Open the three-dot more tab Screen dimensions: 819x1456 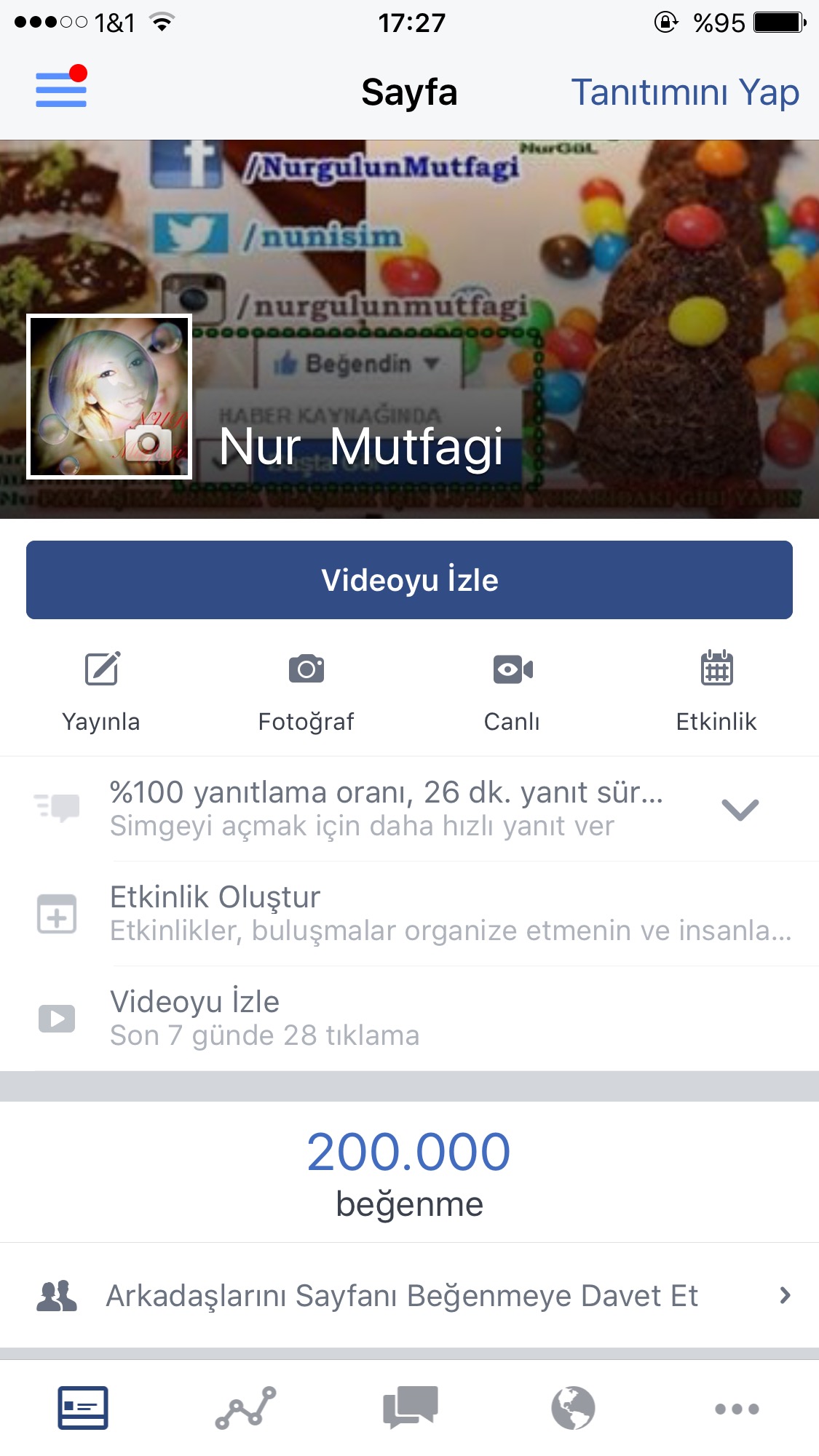737,1409
